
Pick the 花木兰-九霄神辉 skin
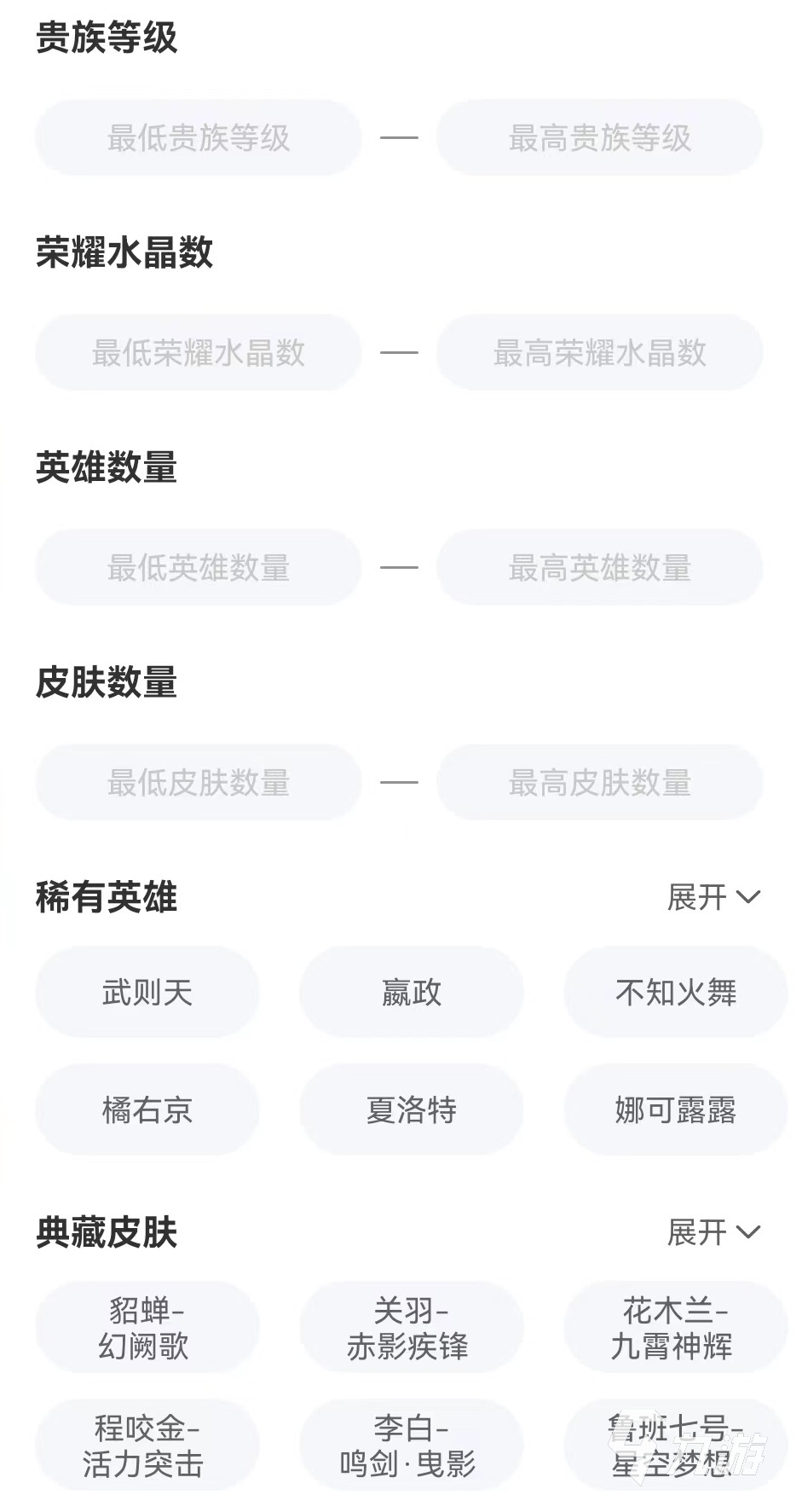click(x=675, y=1328)
